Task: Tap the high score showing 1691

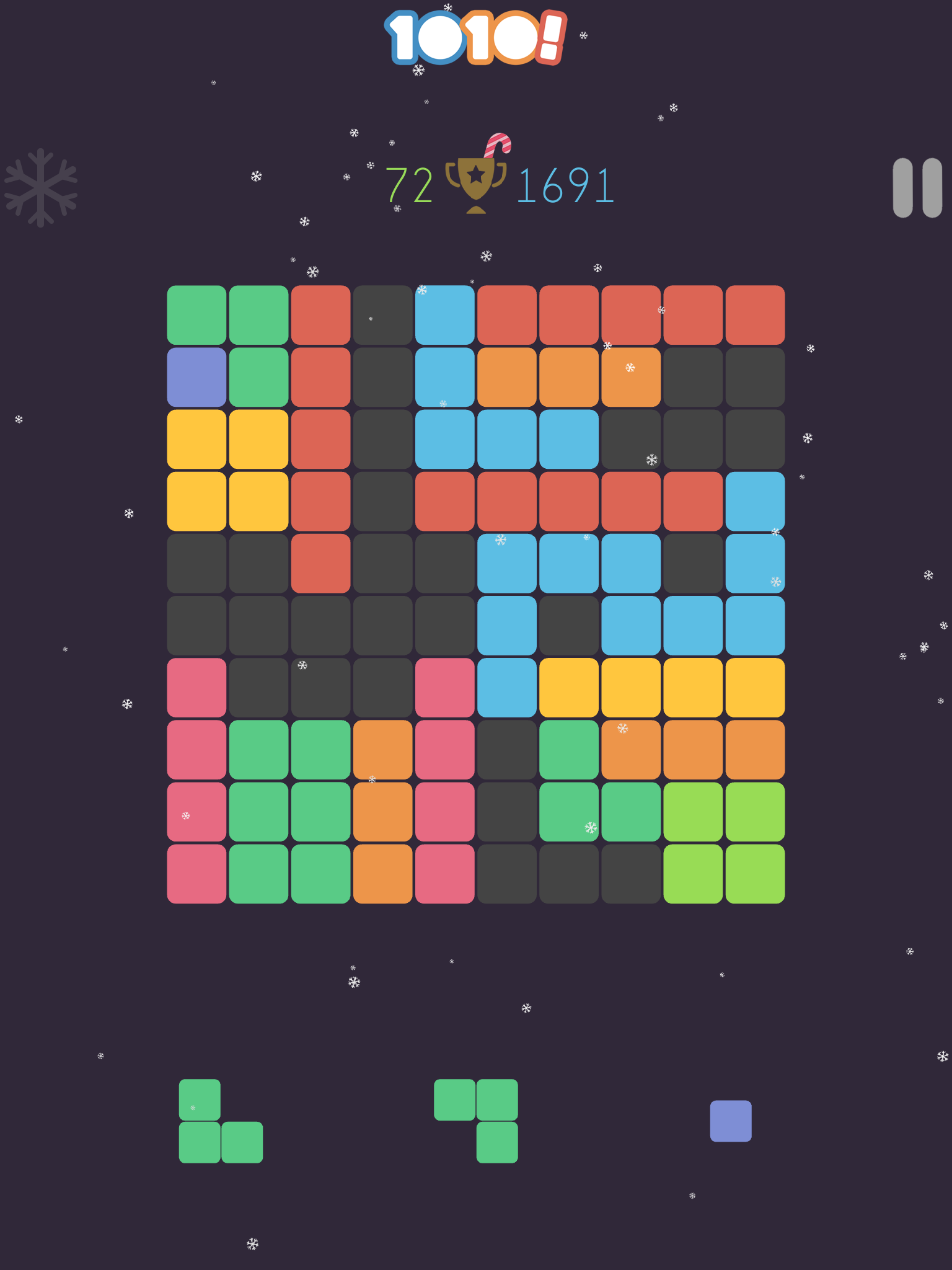Action: tap(564, 182)
